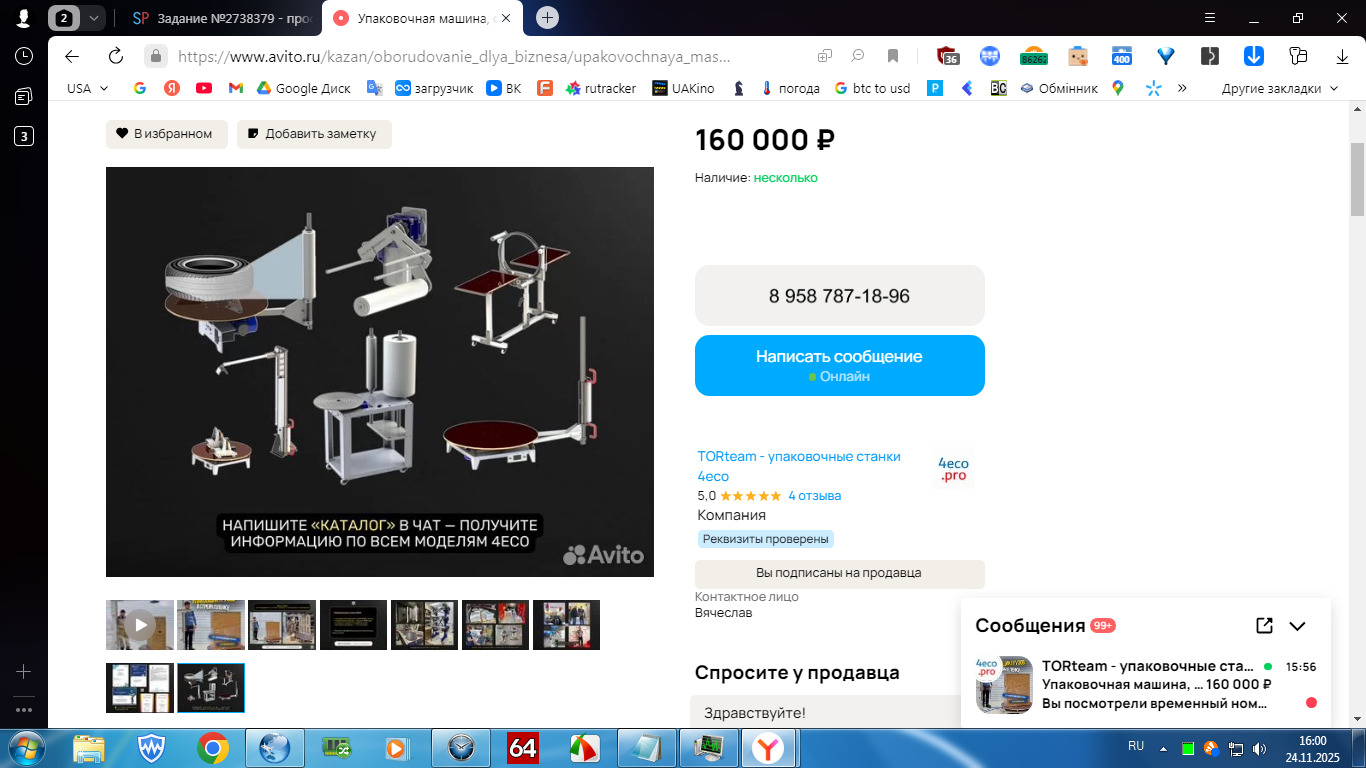This screenshot has width=1366, height=768.
Task: Play the video thumbnail in gallery
Action: point(140,625)
